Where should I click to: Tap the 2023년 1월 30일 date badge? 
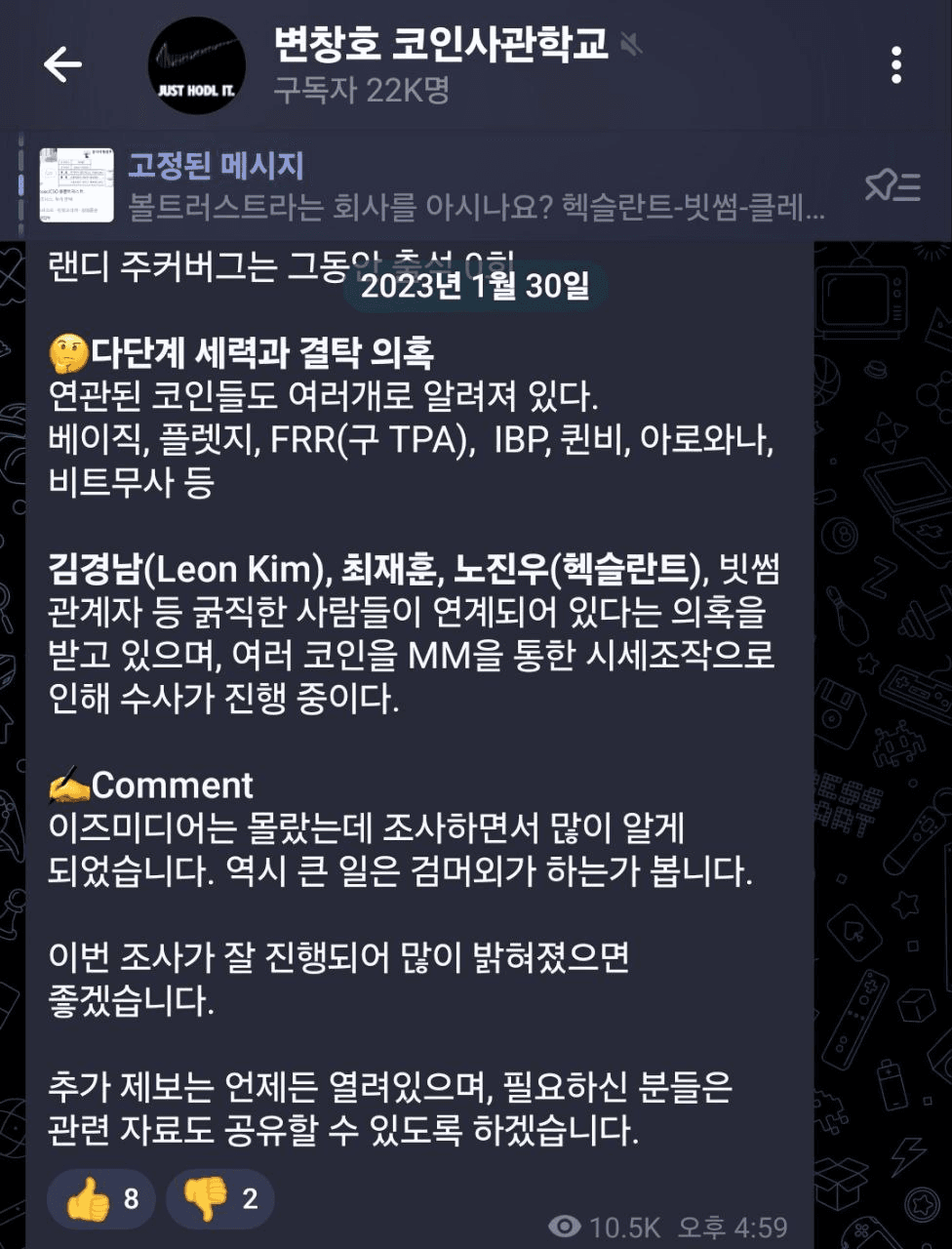click(x=475, y=286)
